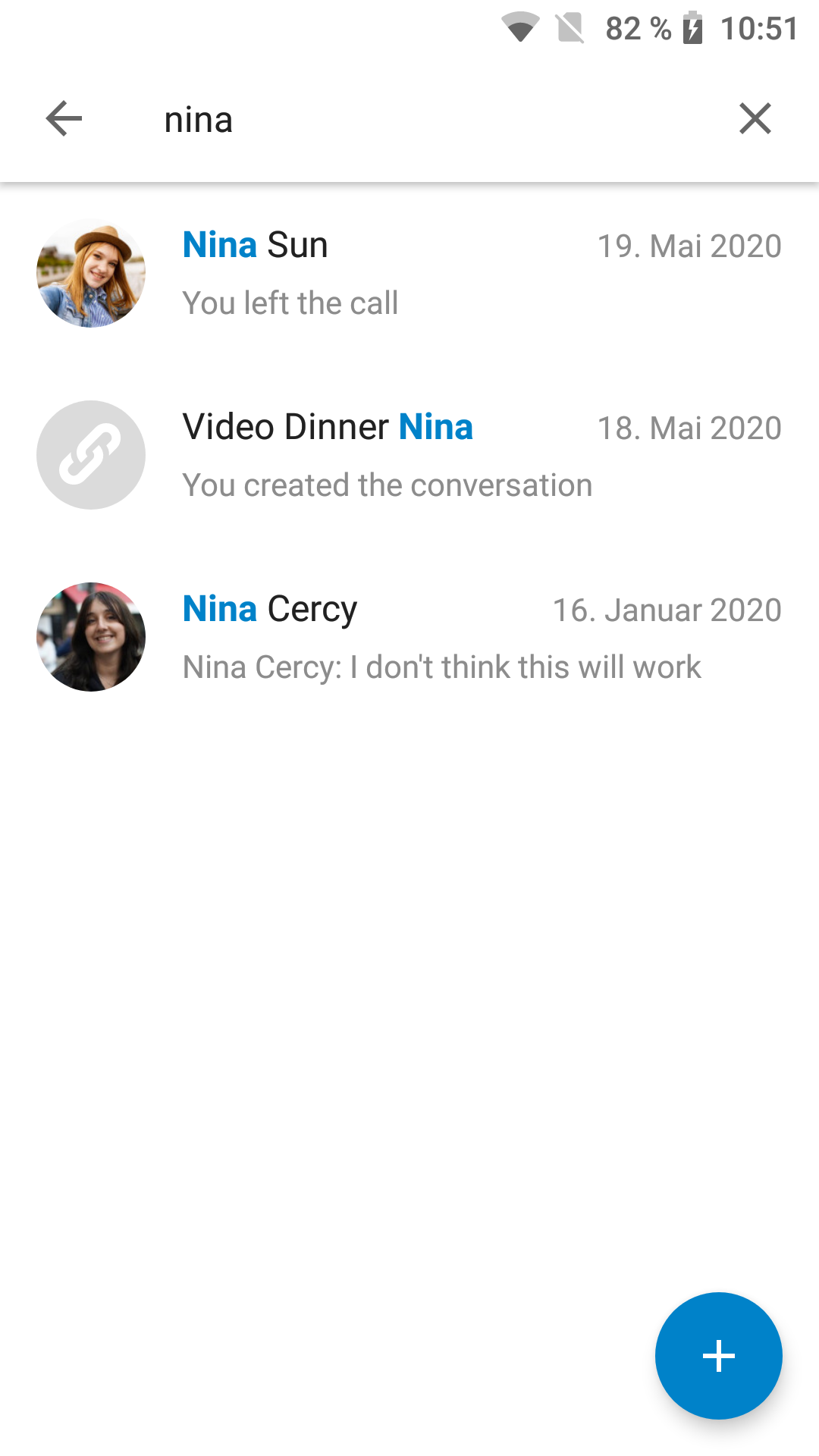
Task: Clear the search text 'nina'
Action: point(755,119)
